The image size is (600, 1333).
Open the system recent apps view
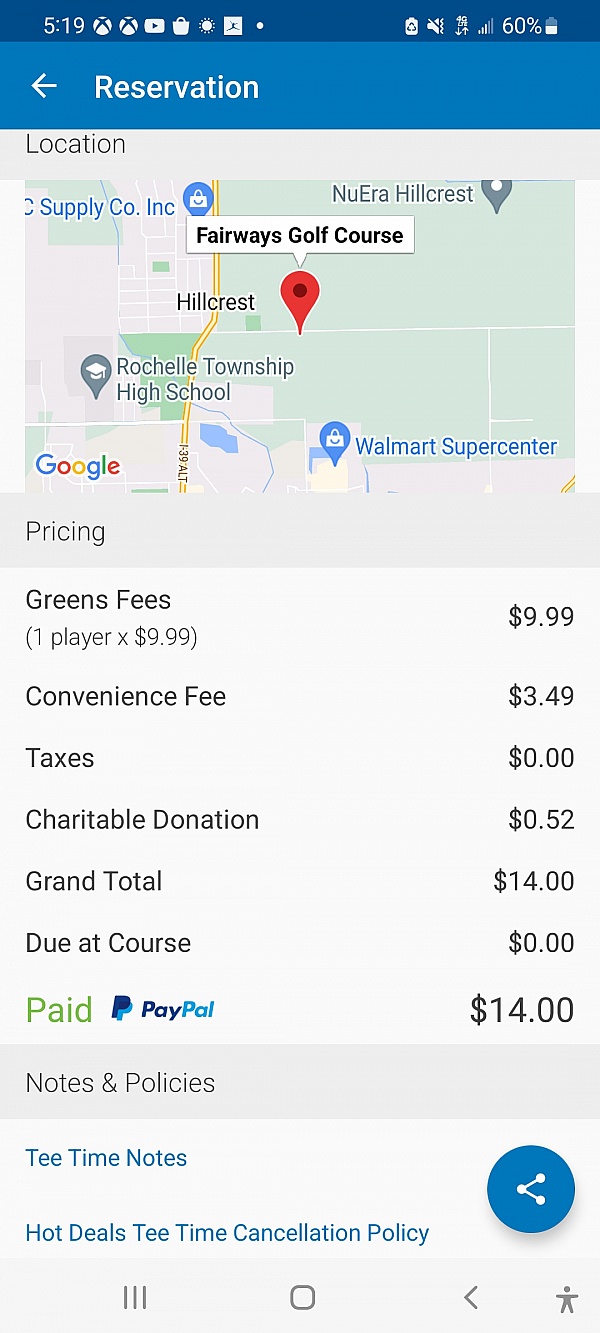pos(135,1298)
